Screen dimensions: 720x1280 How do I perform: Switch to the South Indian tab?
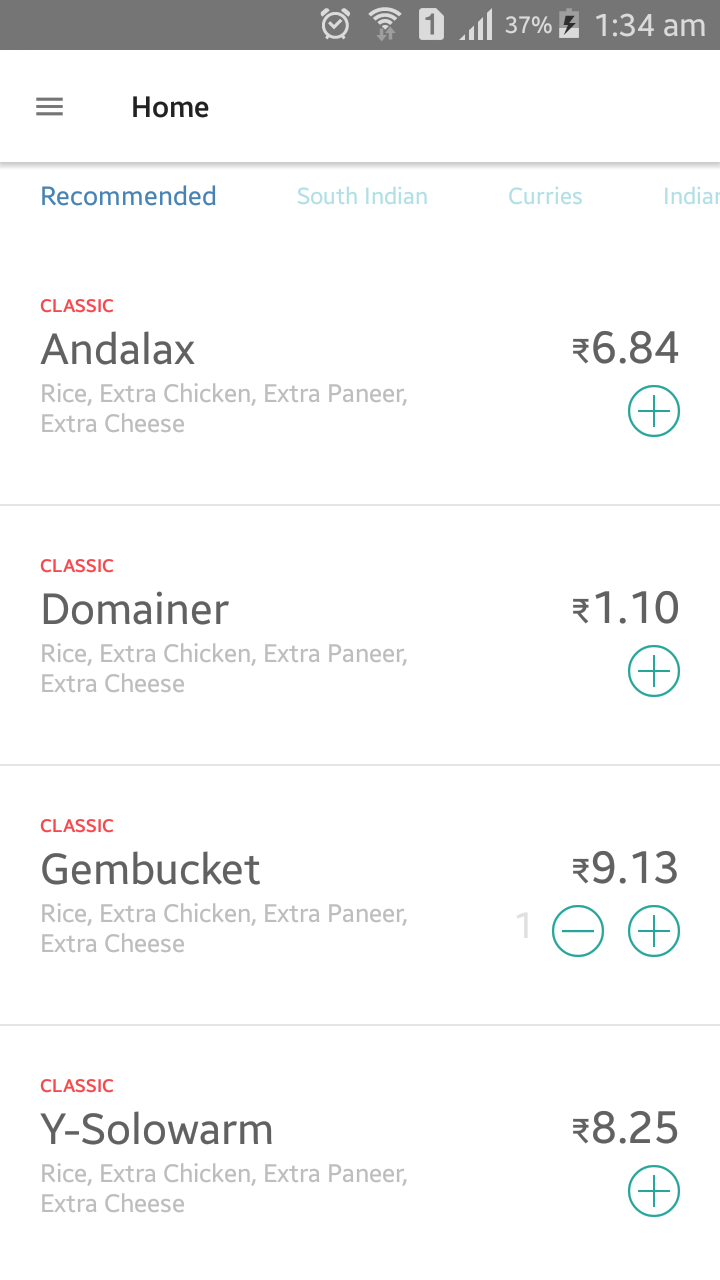coord(362,196)
